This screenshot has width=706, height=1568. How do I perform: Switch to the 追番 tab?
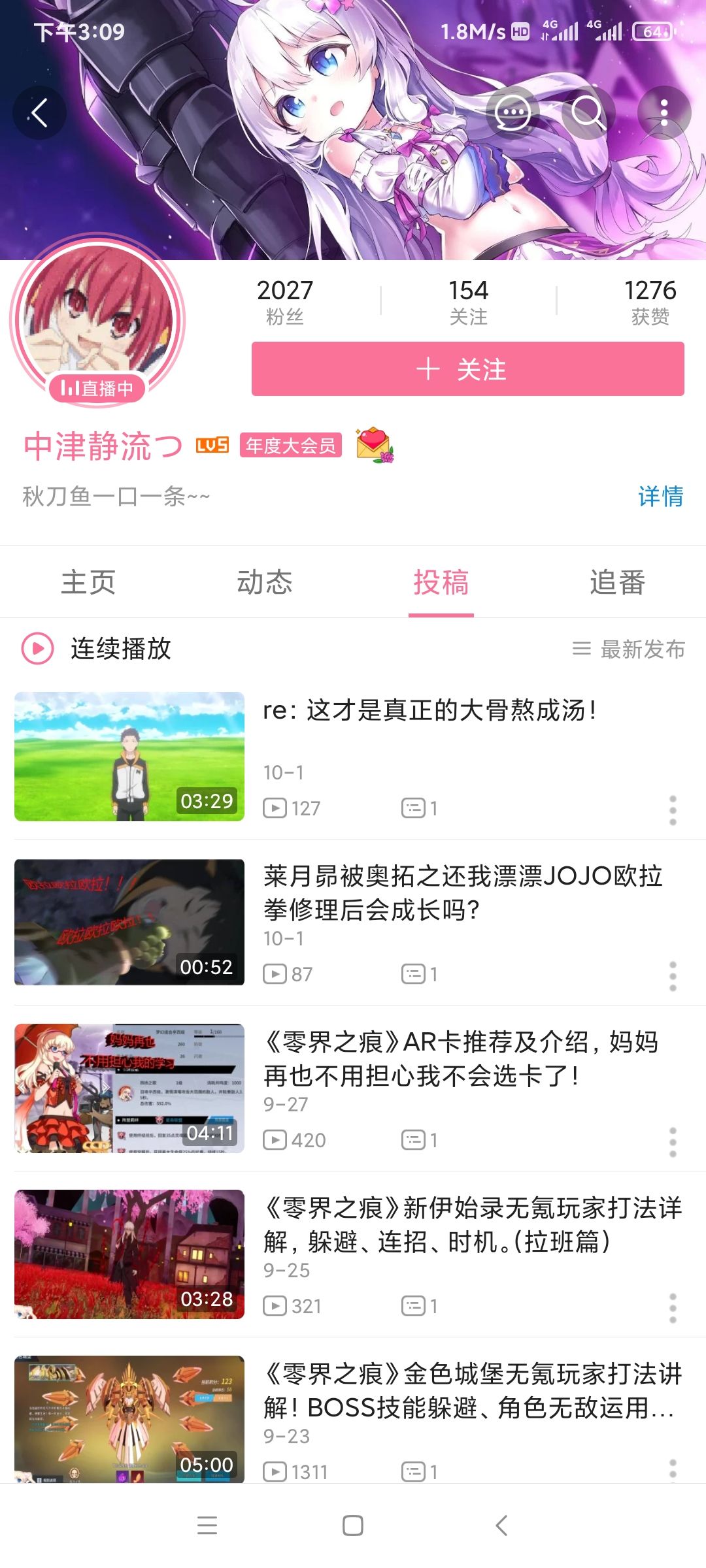tap(618, 582)
